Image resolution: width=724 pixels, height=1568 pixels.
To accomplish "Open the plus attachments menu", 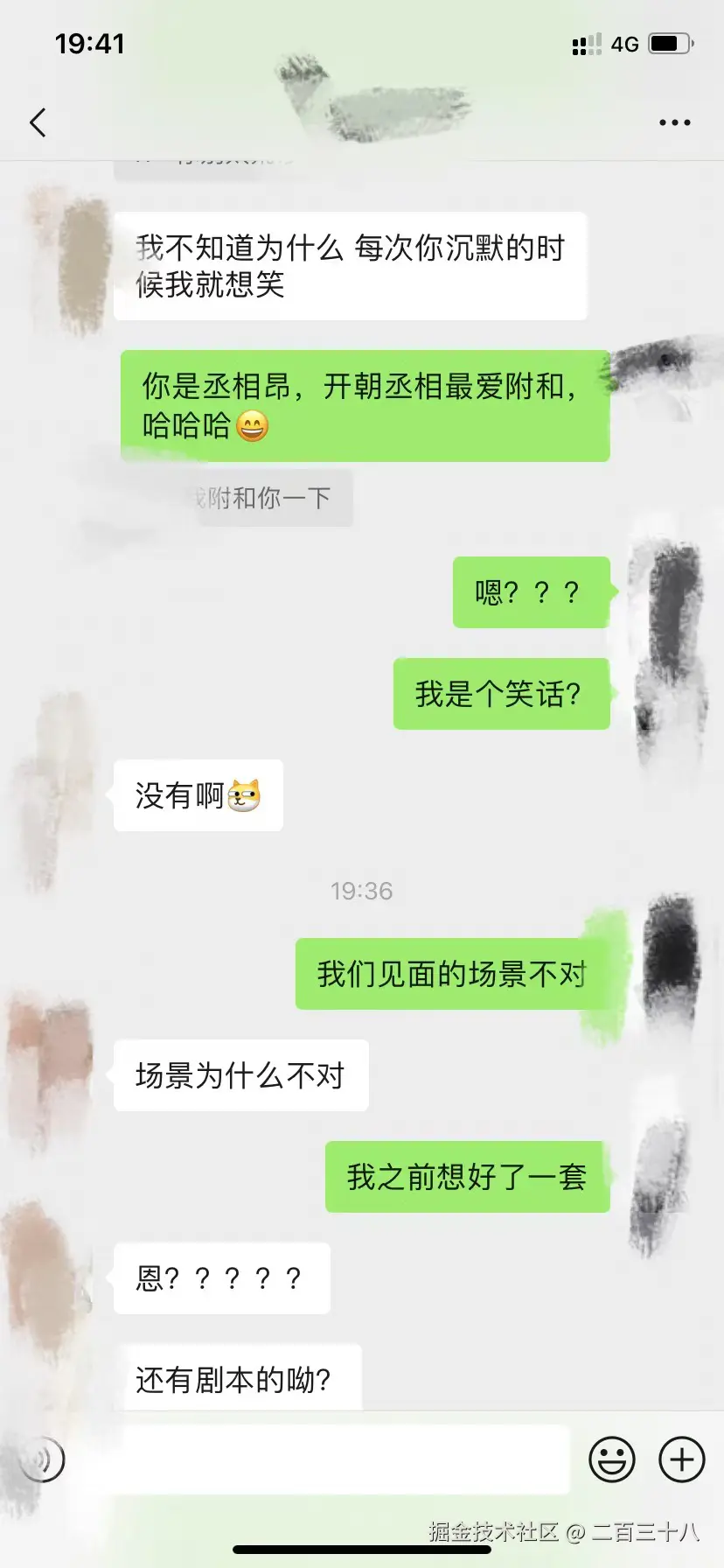I will pyautogui.click(x=682, y=1459).
